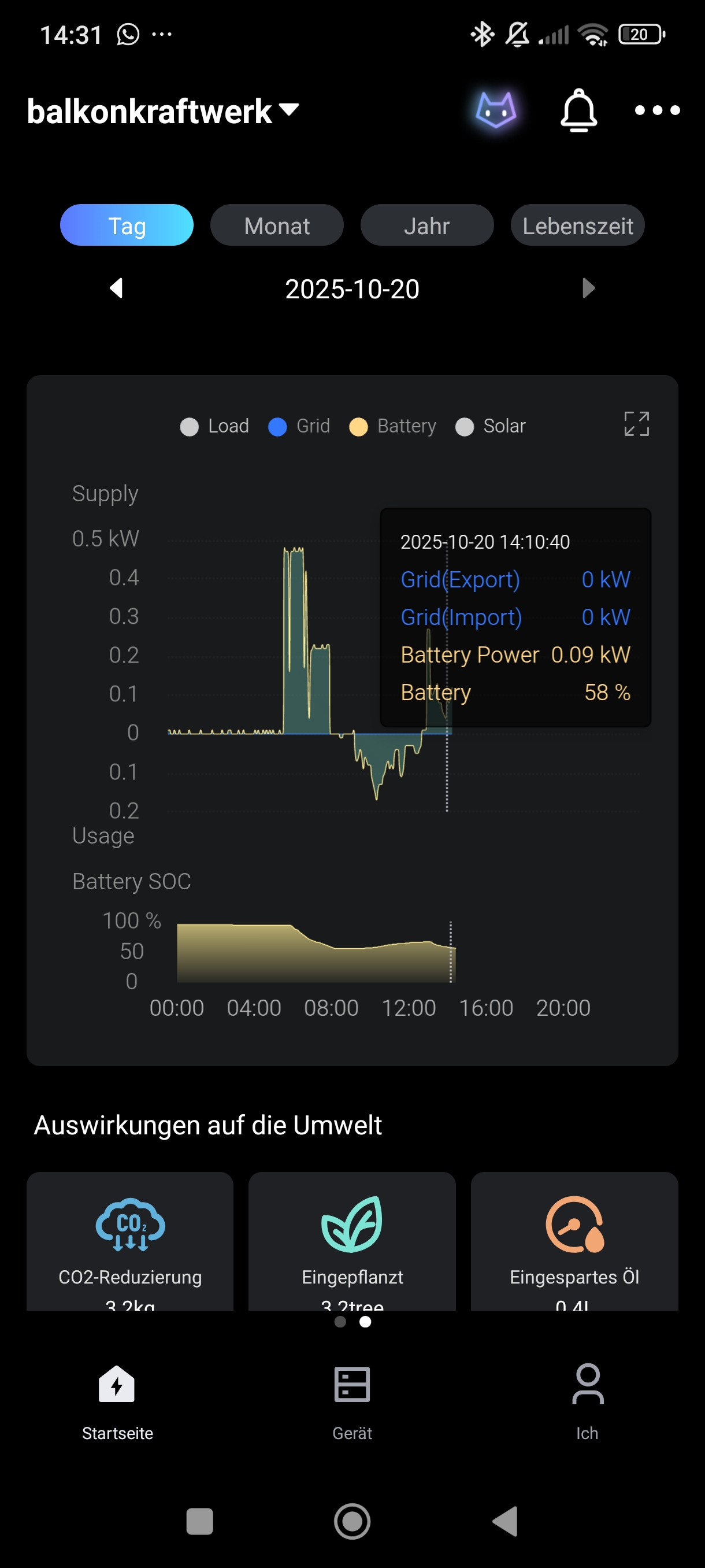Tap the system back button
This screenshot has width=705, height=1568.
click(506, 1521)
